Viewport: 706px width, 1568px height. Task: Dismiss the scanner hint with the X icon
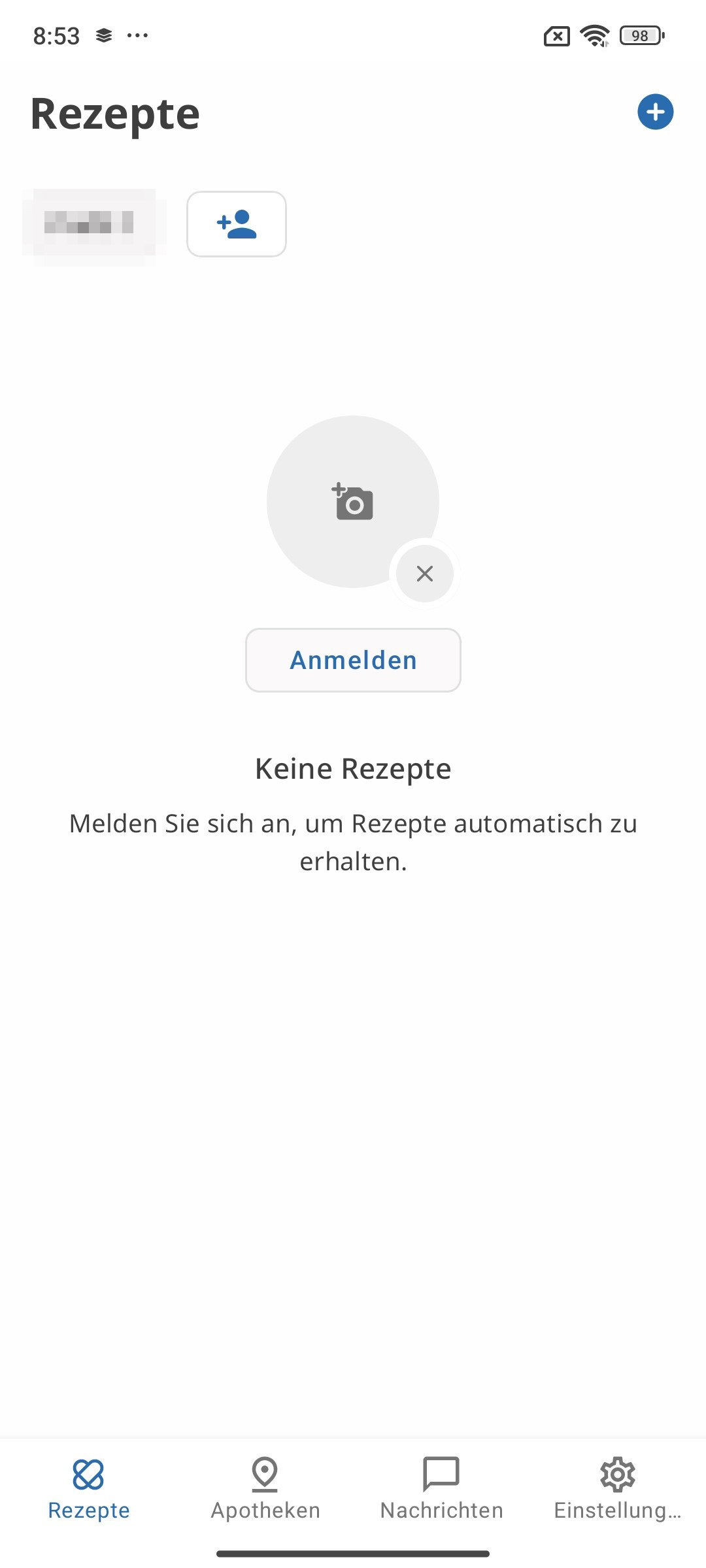pos(424,573)
